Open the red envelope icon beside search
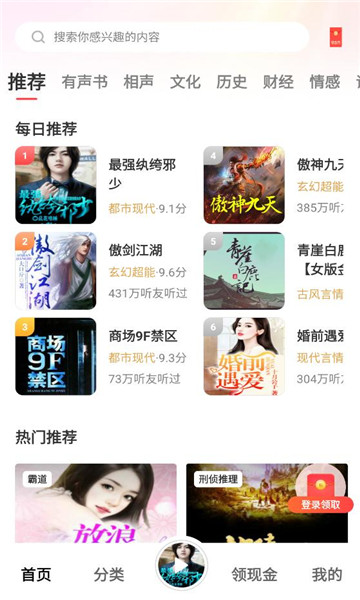 [x=336, y=37]
